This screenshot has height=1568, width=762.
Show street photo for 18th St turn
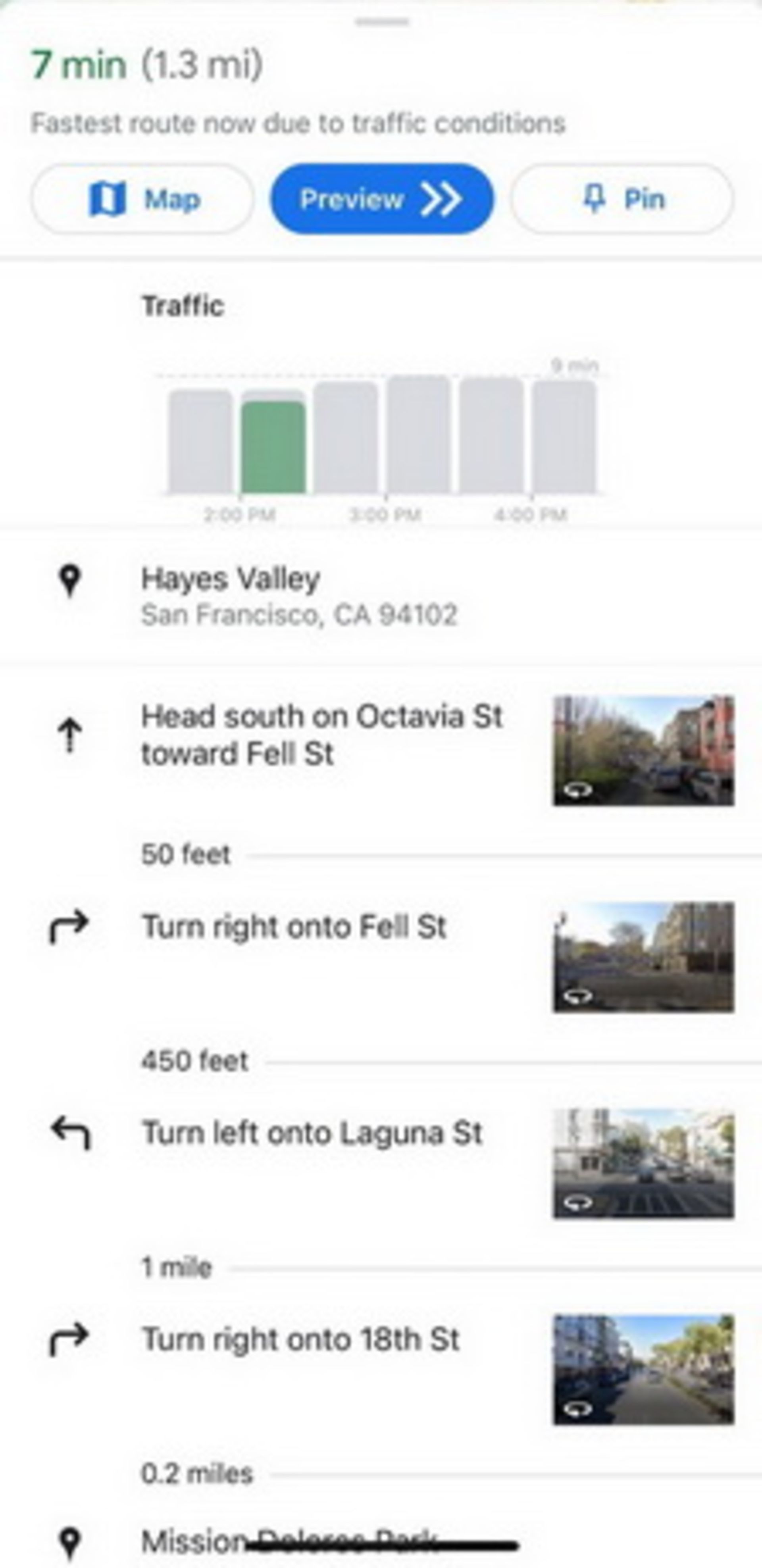point(643,1370)
